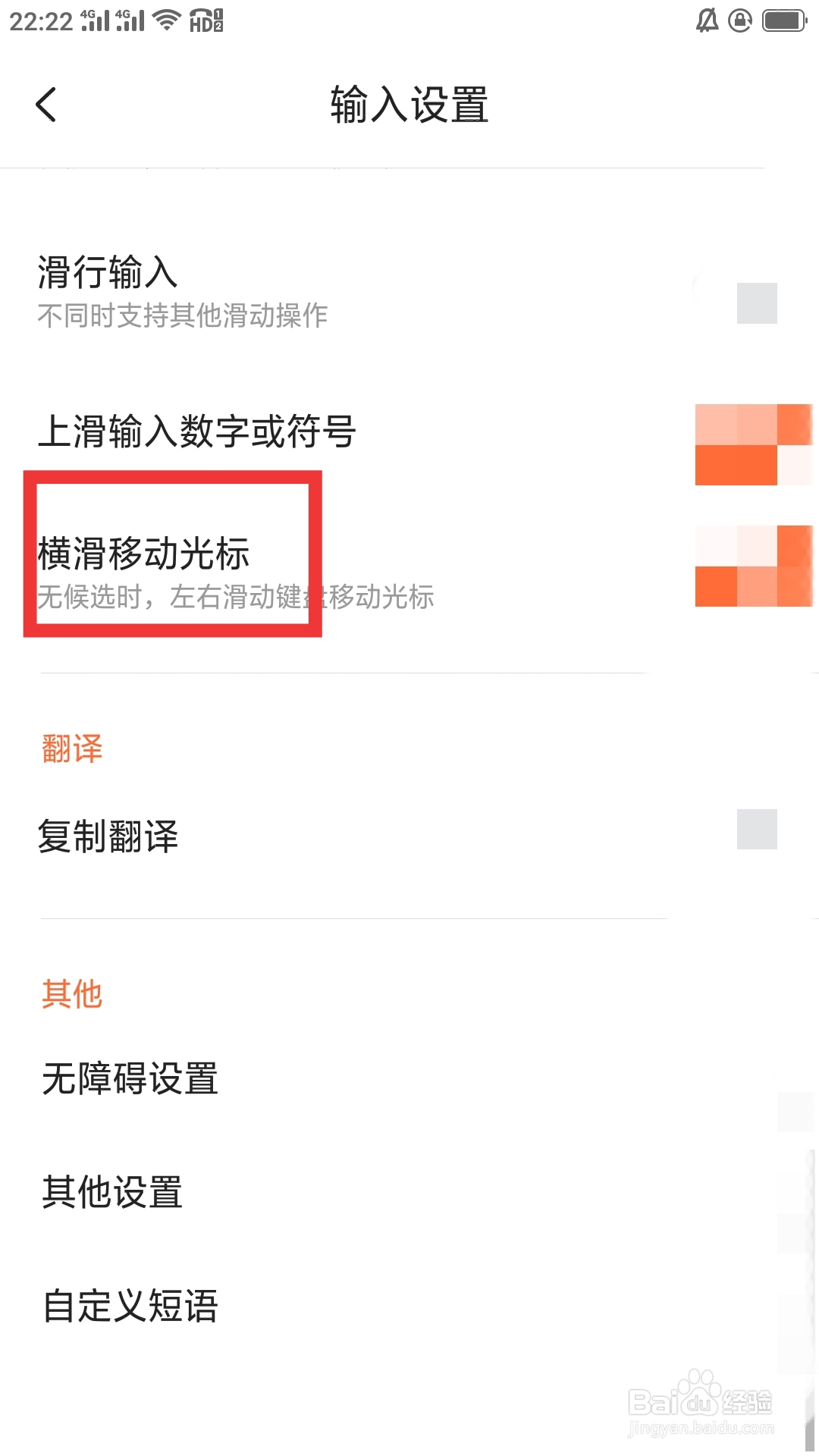Open 自定义短语 custom phrases
Viewport: 819px width, 1456px height.
pyautogui.click(x=130, y=1306)
